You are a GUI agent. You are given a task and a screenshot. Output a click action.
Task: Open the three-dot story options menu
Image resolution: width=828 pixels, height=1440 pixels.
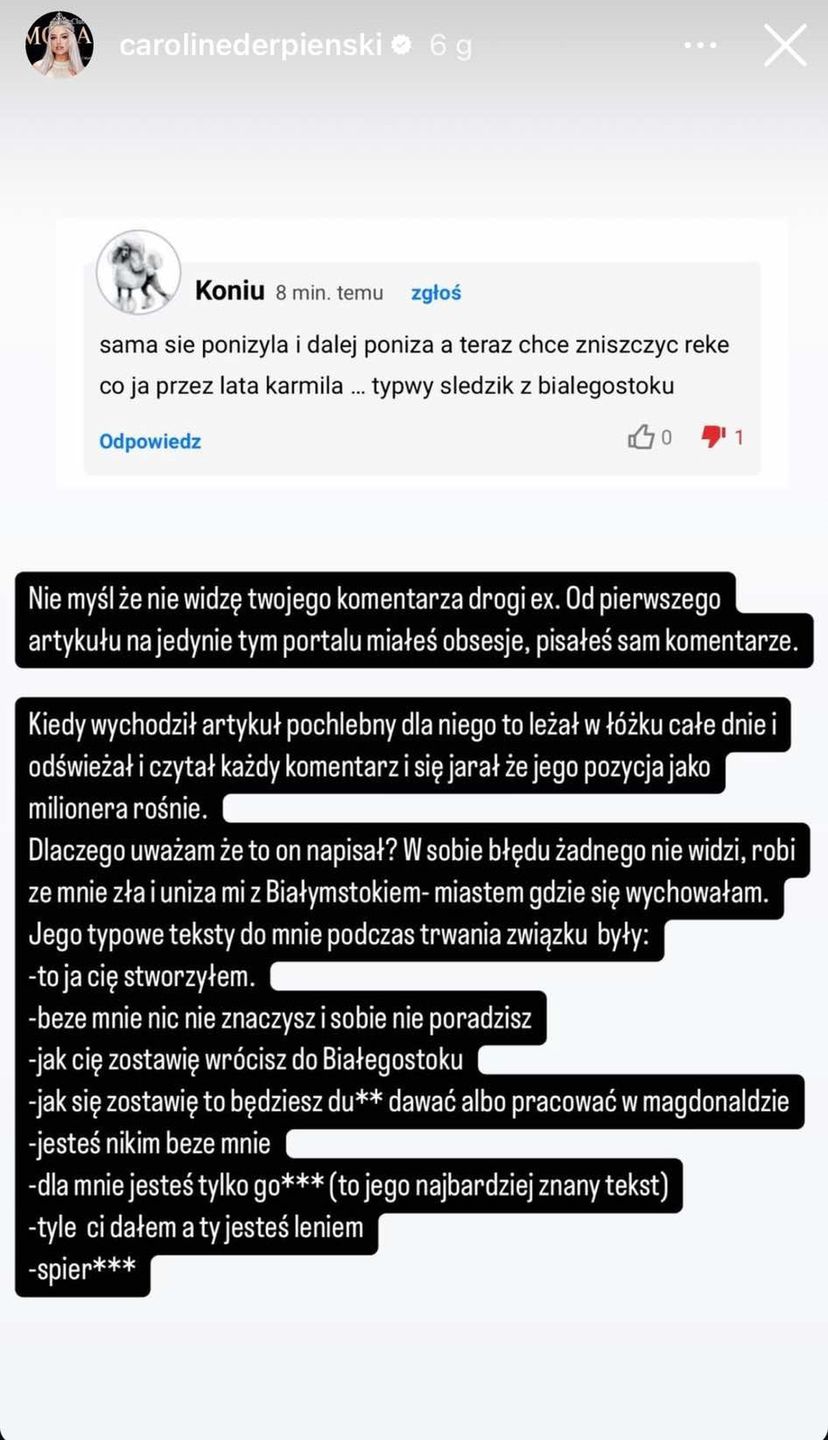click(x=707, y=46)
